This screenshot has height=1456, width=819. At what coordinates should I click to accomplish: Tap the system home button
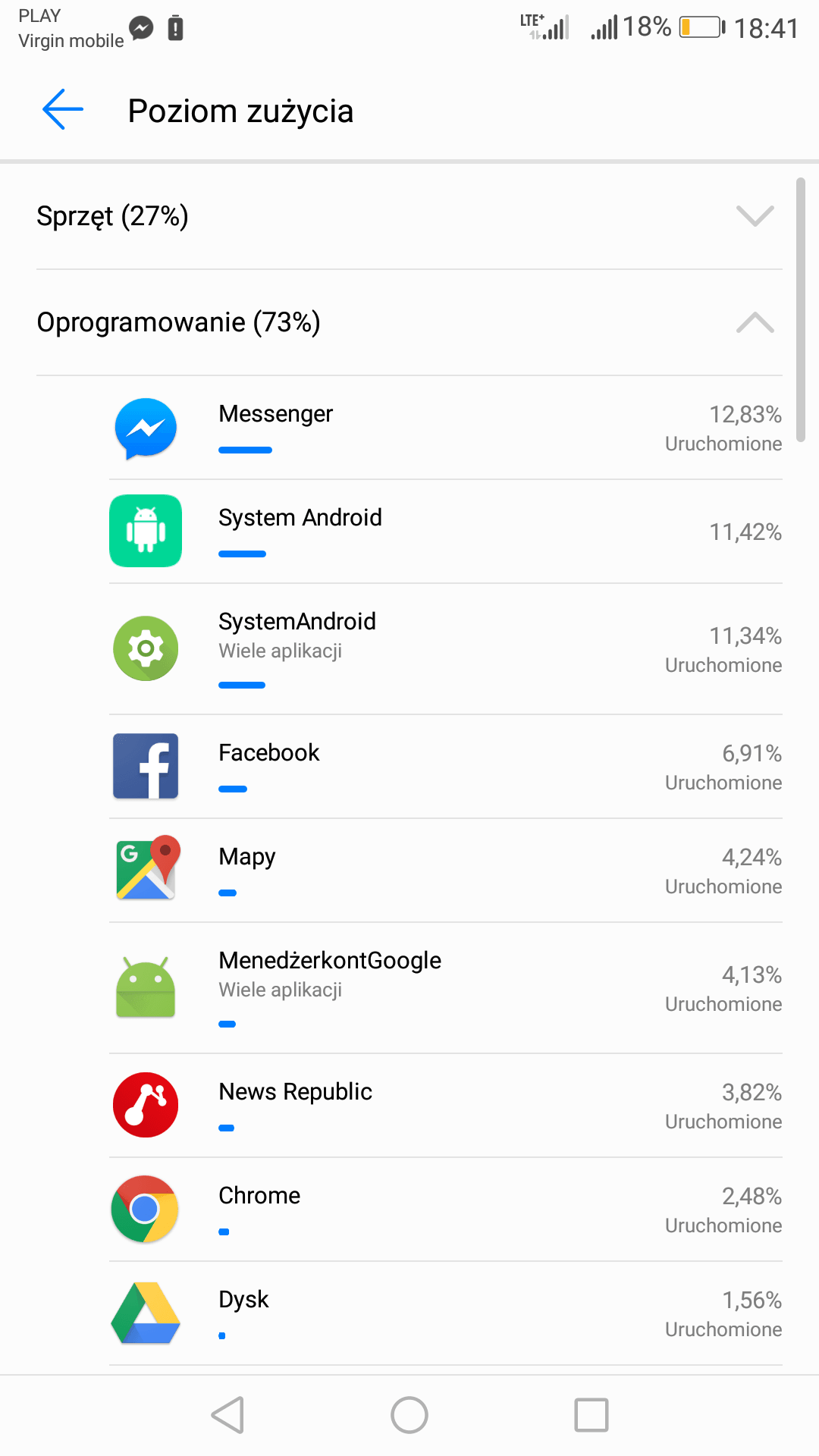click(x=409, y=1415)
